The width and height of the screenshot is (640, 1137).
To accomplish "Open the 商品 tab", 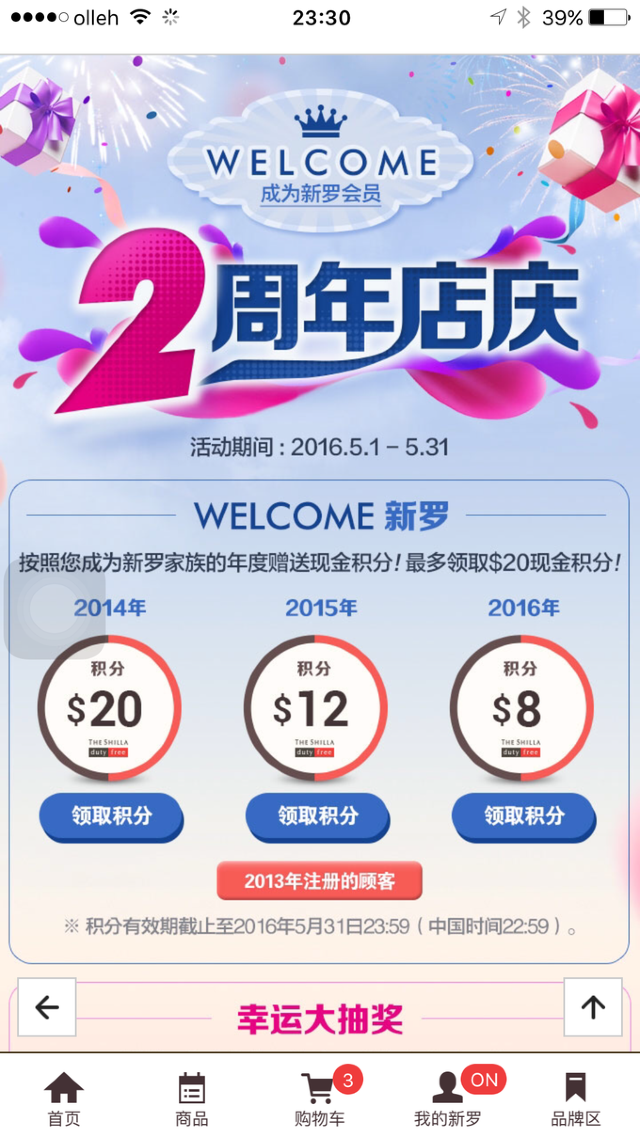I will point(192,1098).
